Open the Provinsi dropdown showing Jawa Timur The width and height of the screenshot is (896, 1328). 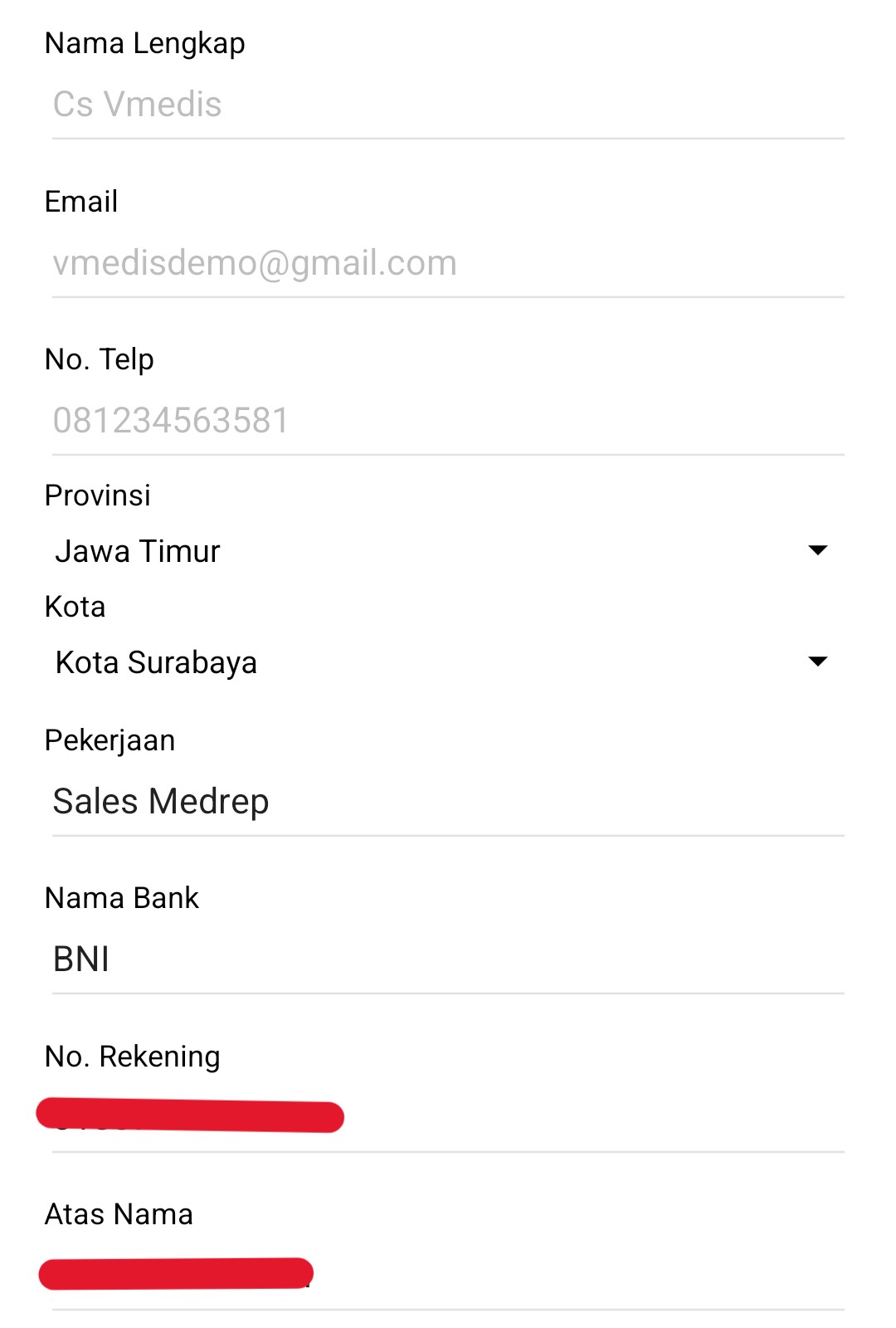point(440,551)
